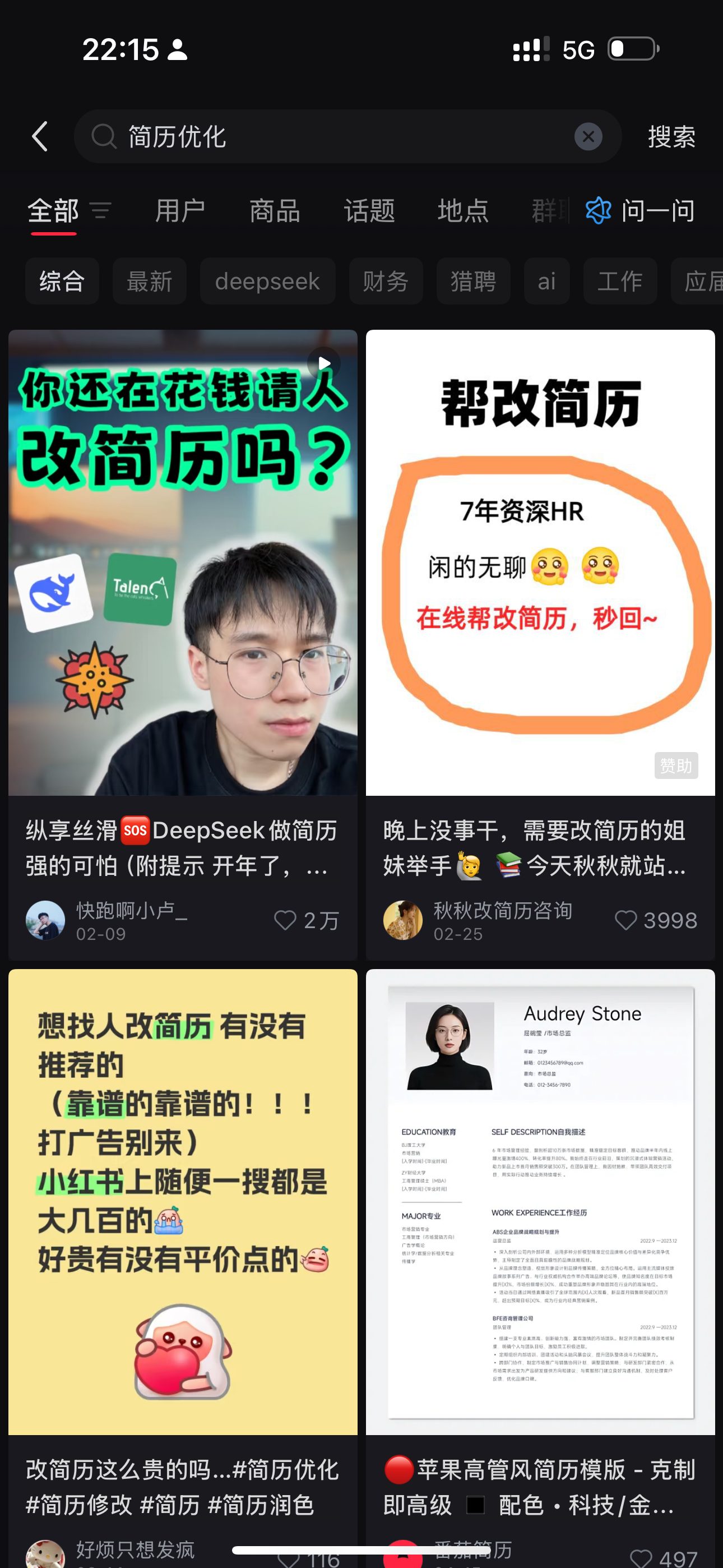This screenshot has width=723, height=1568.
Task: Select the 工作 filter chip
Action: pos(619,281)
